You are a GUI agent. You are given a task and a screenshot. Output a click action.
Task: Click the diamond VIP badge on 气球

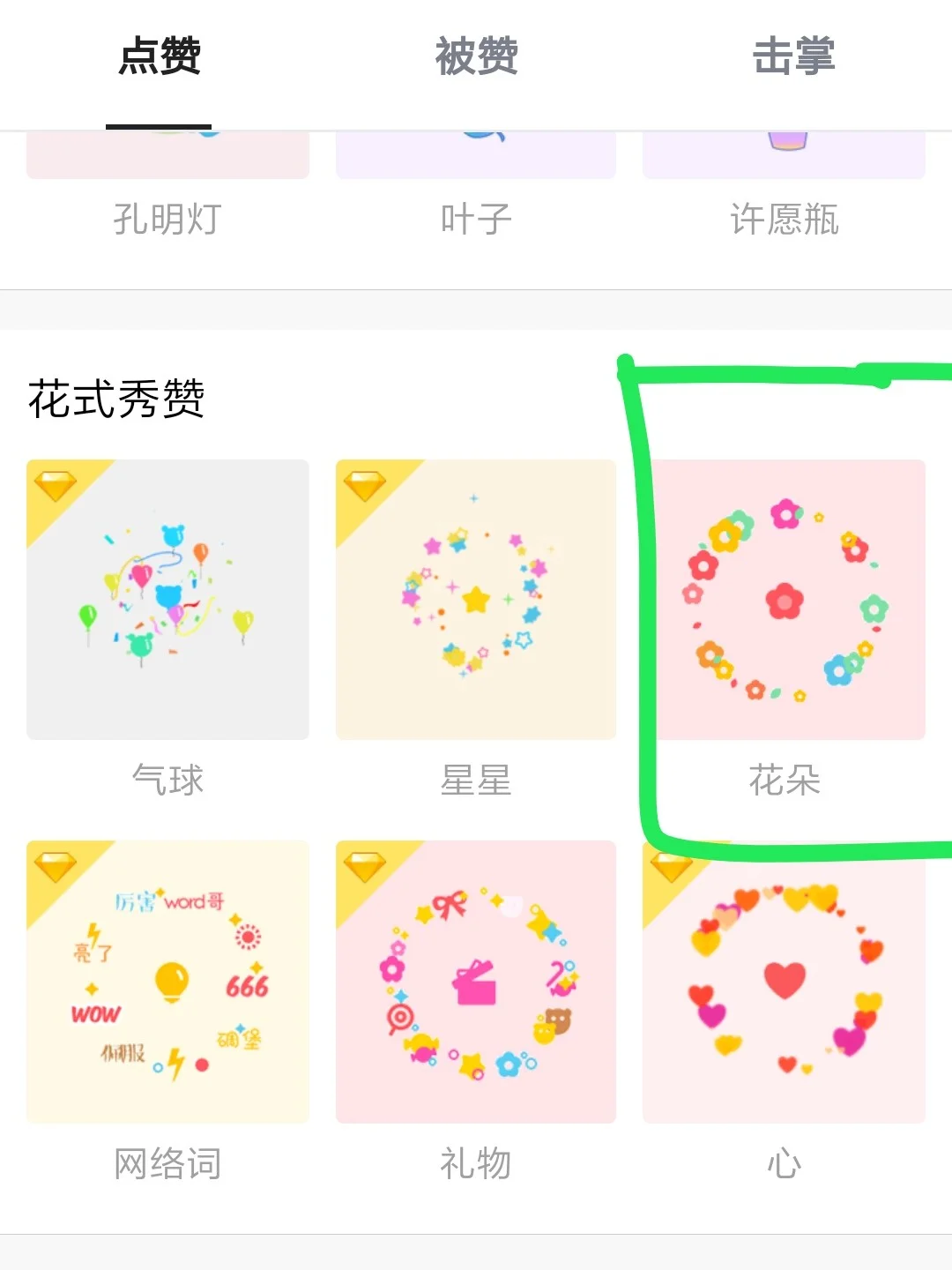click(56, 485)
